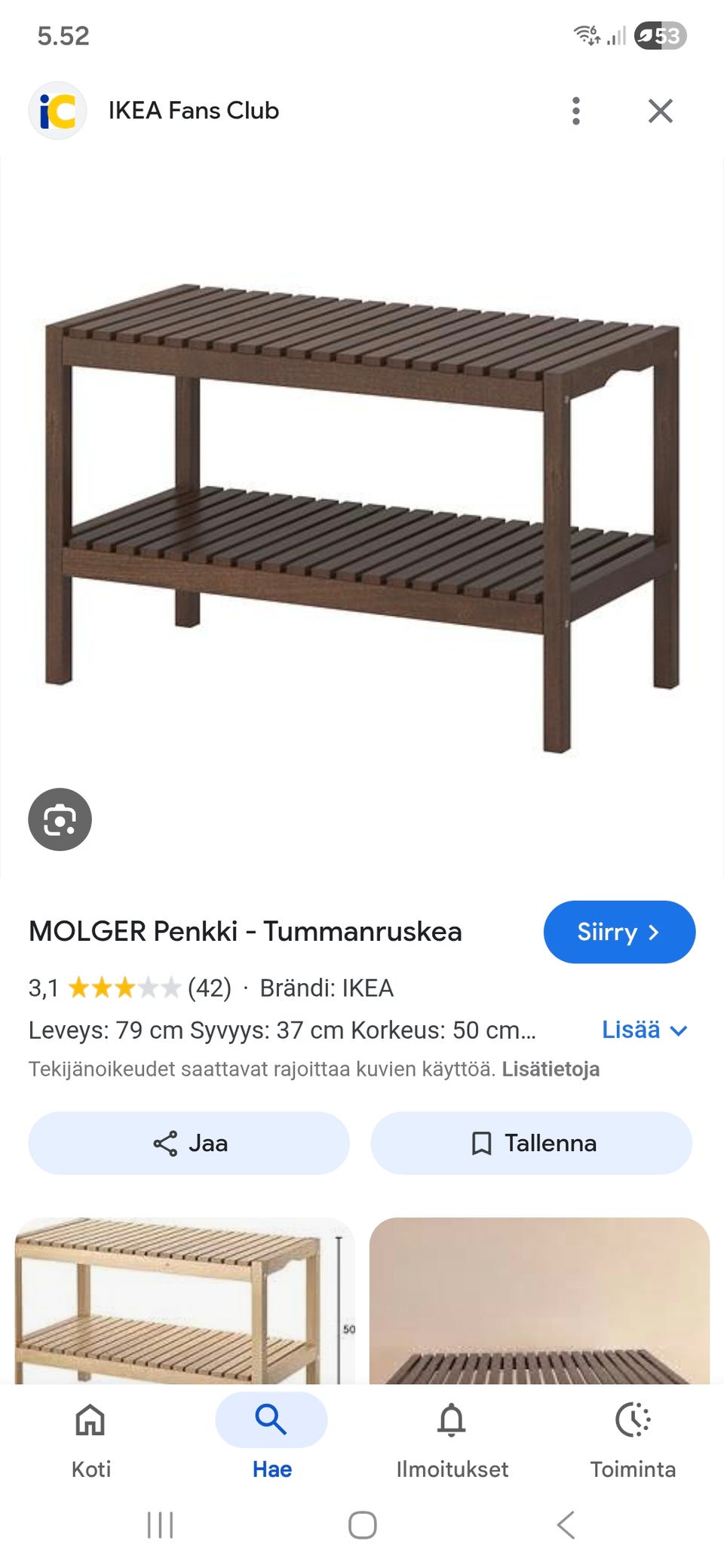Open recent apps with the taskbar lines
The height and width of the screenshot is (1568, 724).
click(x=159, y=1526)
